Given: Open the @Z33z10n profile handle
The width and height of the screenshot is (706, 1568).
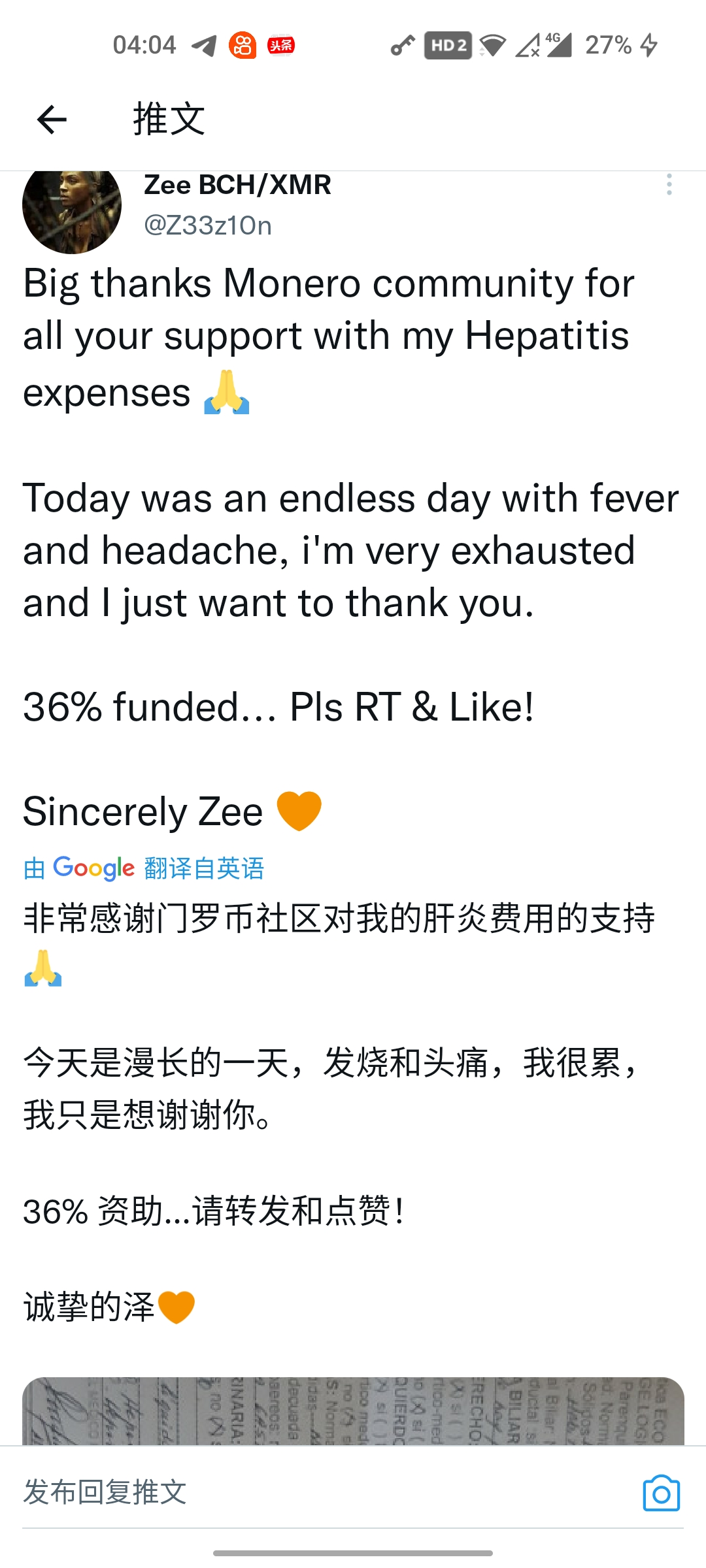Looking at the screenshot, I should (208, 225).
